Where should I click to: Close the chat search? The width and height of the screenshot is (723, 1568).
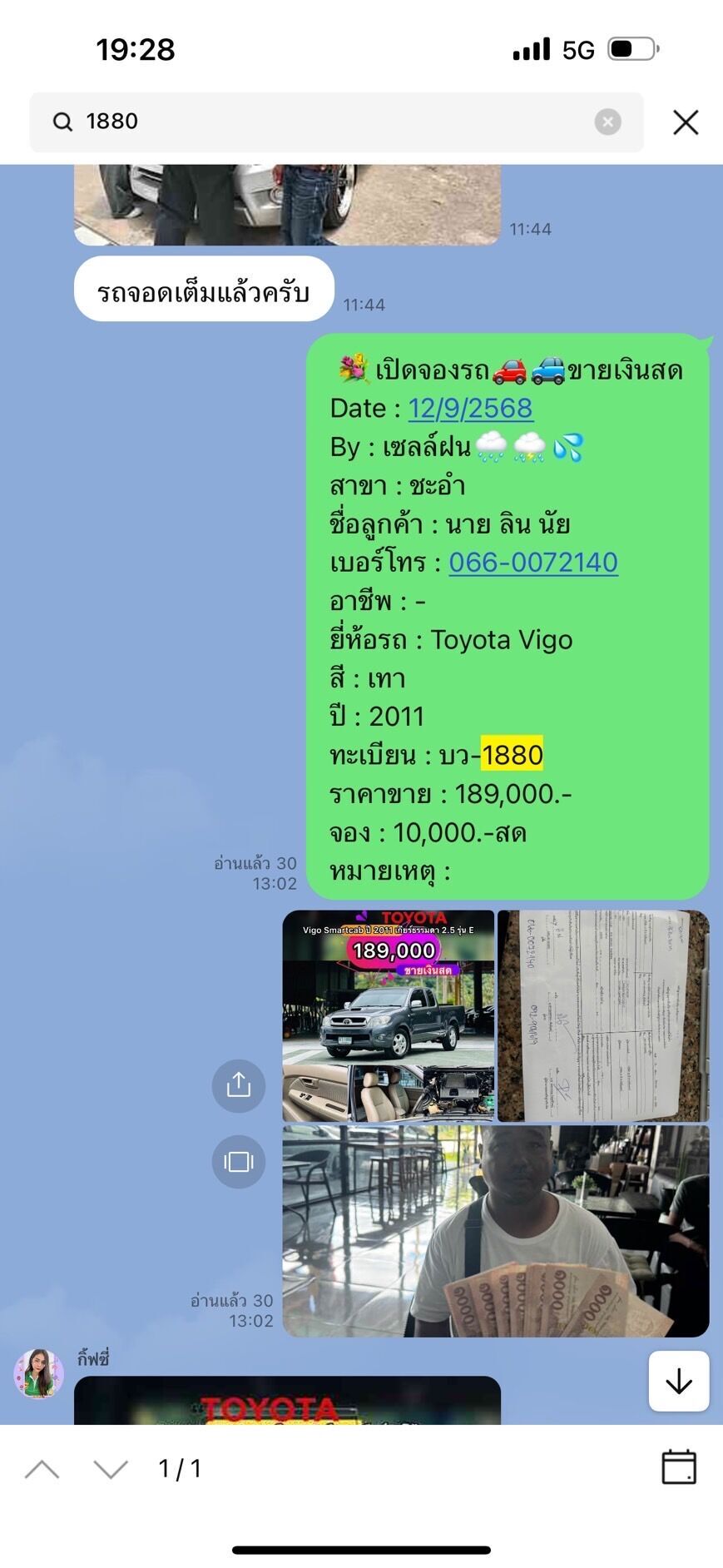685,122
